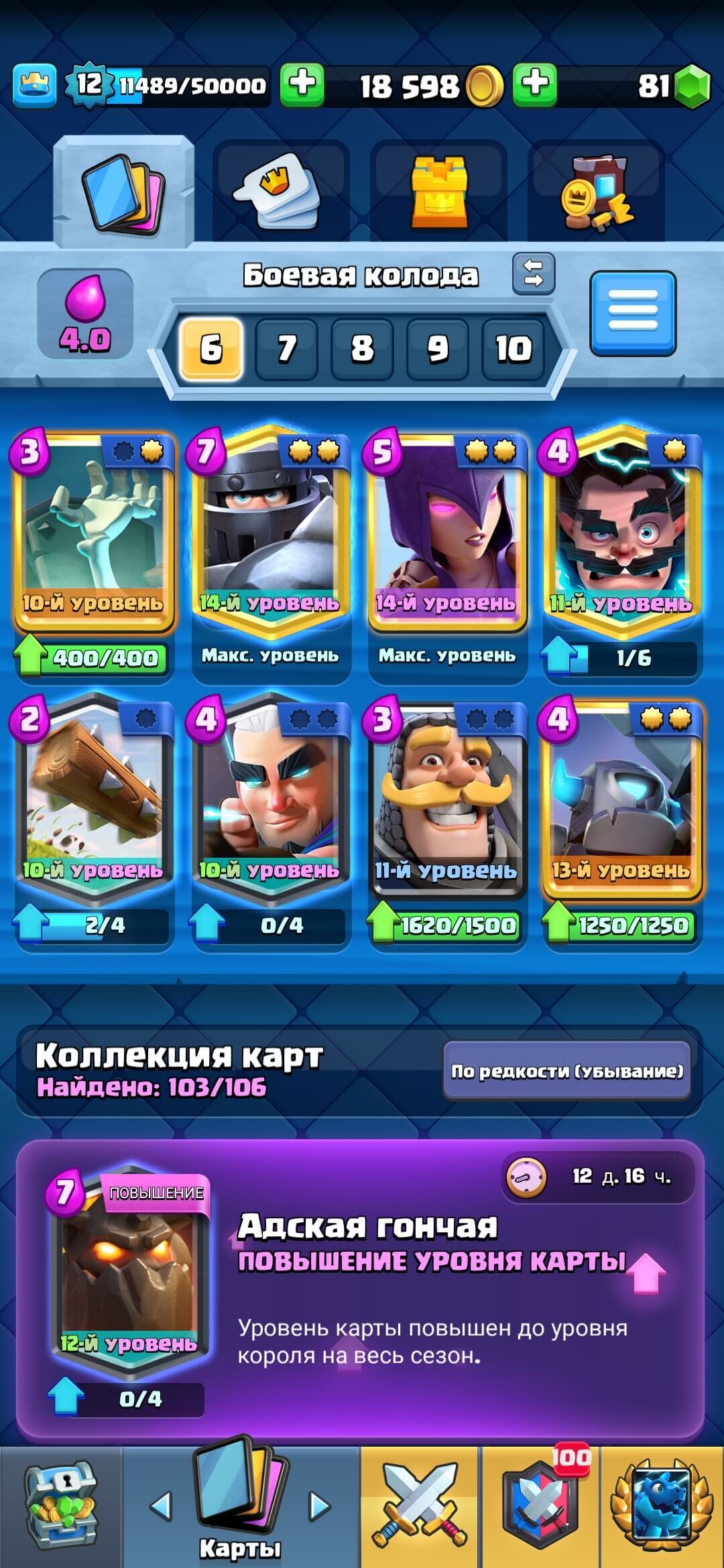Open the deck options menu button

(633, 314)
